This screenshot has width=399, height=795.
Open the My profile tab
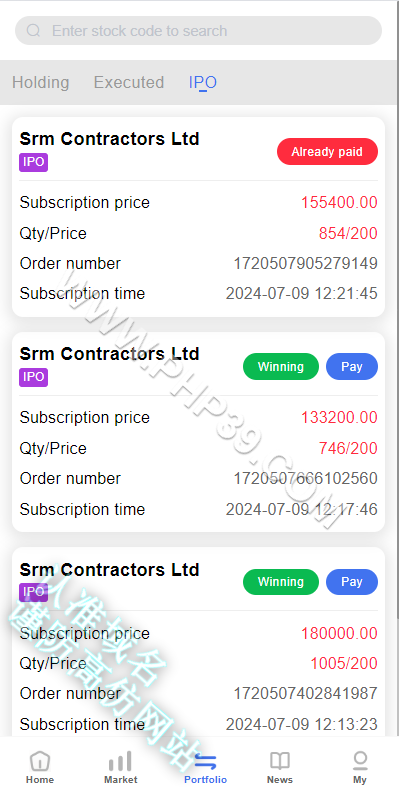coord(360,768)
